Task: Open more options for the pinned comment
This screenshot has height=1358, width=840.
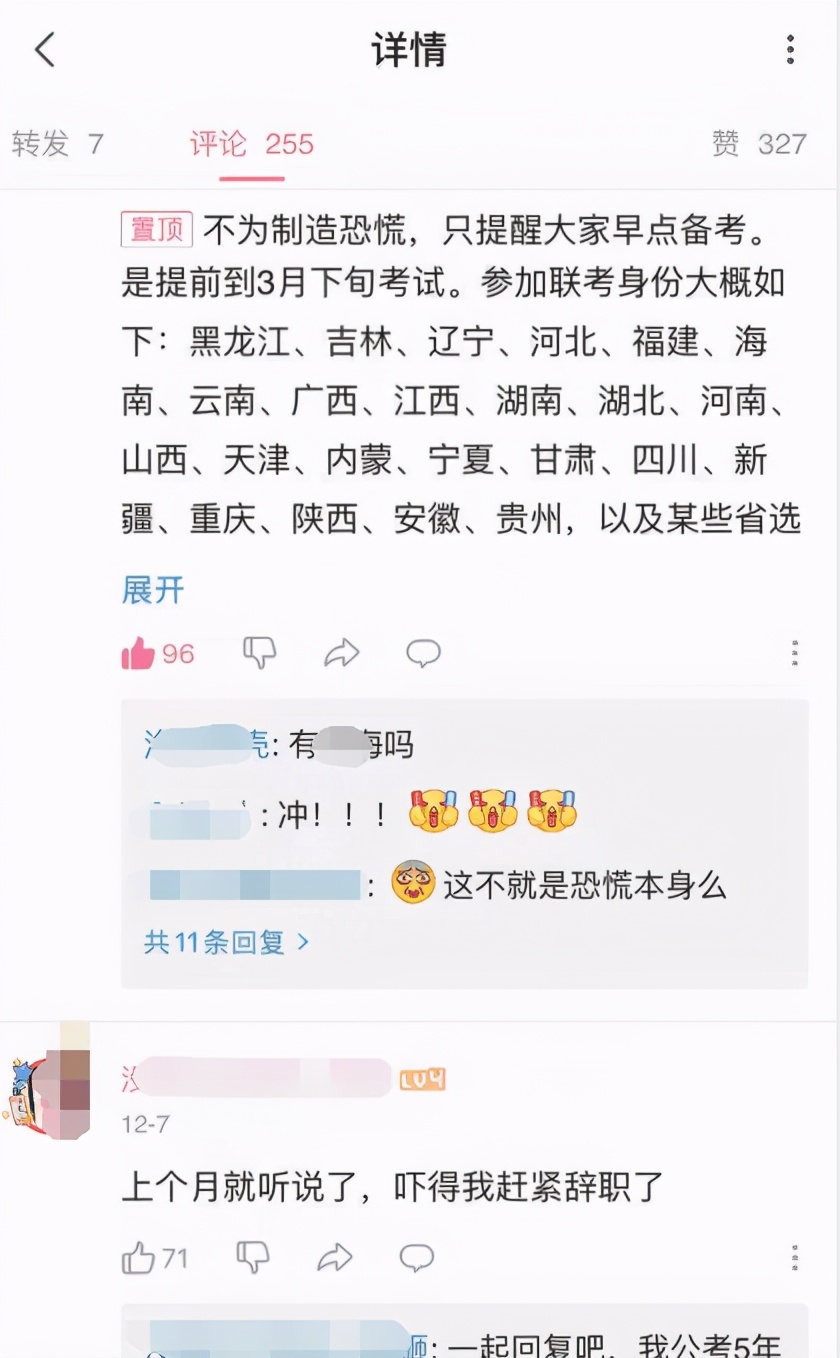Action: 795,654
